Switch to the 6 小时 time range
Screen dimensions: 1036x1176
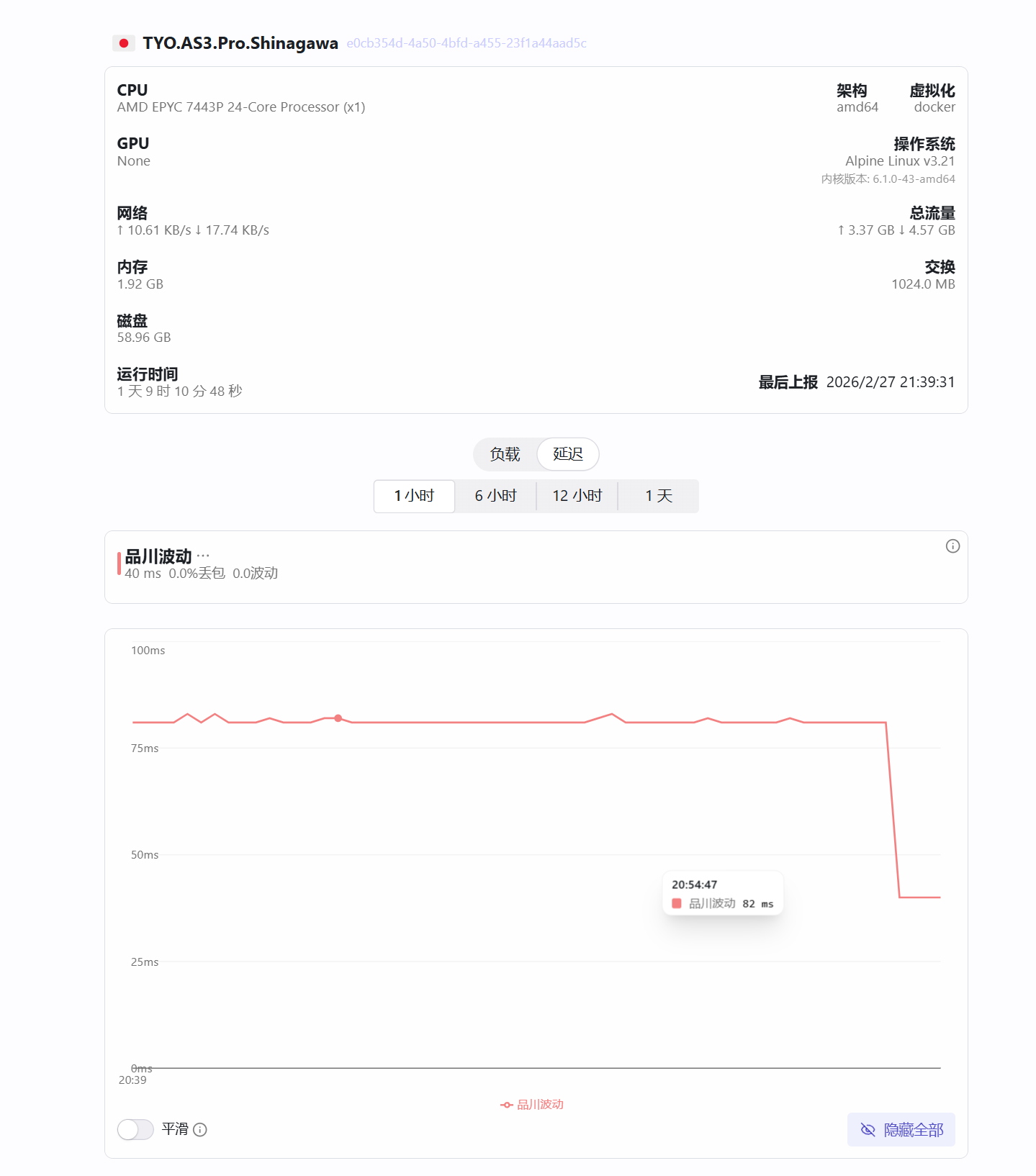(x=495, y=496)
